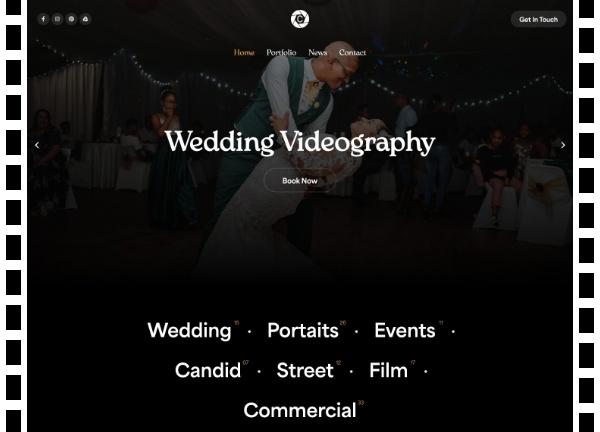The height and width of the screenshot is (432, 600).
Task: Select the Candid category
Action: point(207,371)
